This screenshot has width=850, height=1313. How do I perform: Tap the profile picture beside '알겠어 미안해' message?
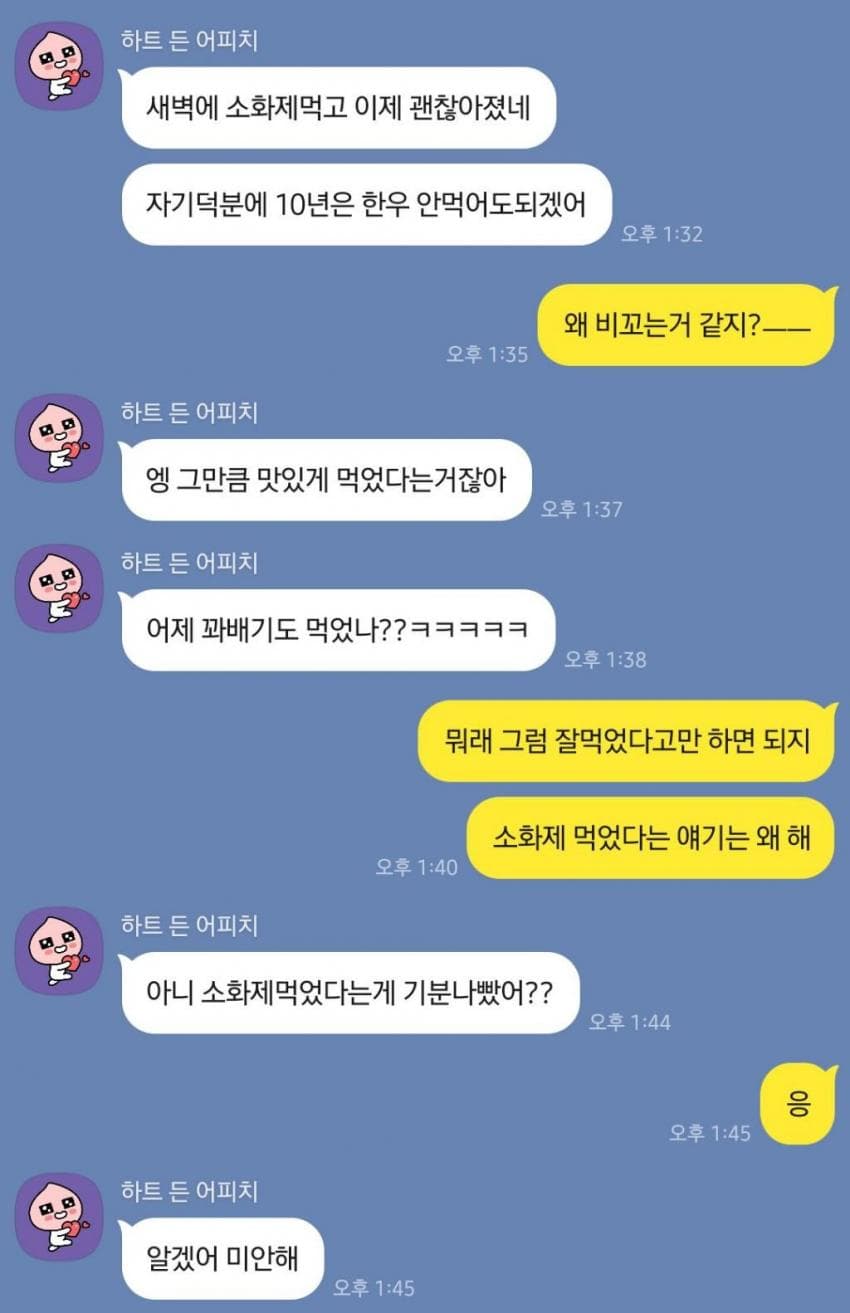(x=59, y=1216)
